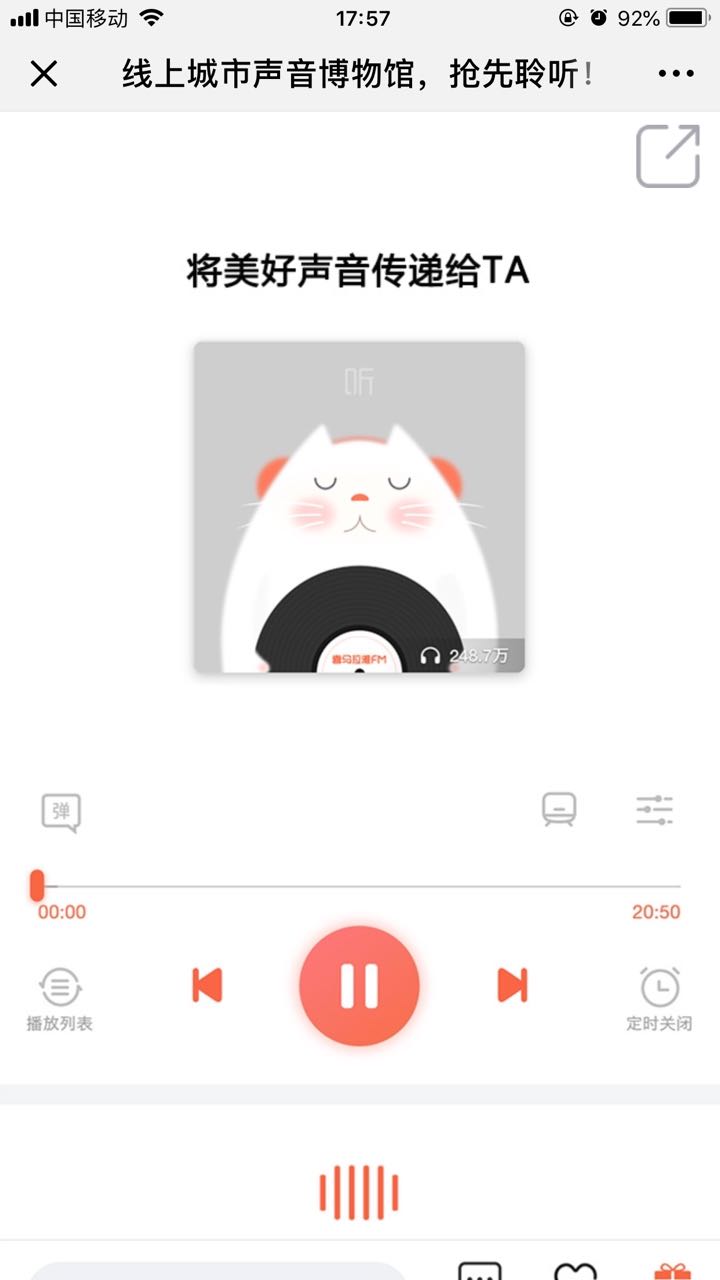Pause the audio playback

359,986
